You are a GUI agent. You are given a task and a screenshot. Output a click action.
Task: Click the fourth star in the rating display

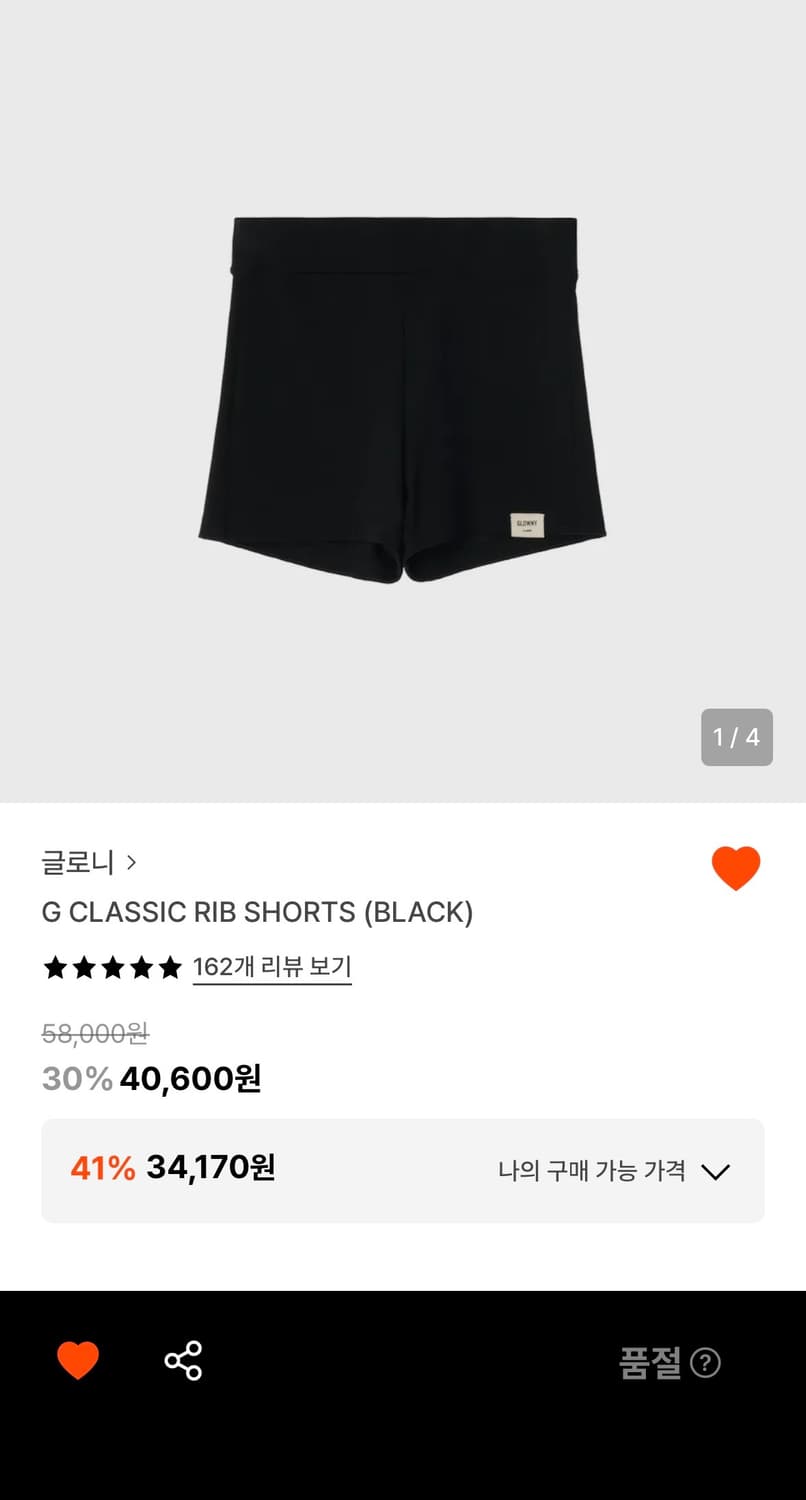(x=141, y=967)
